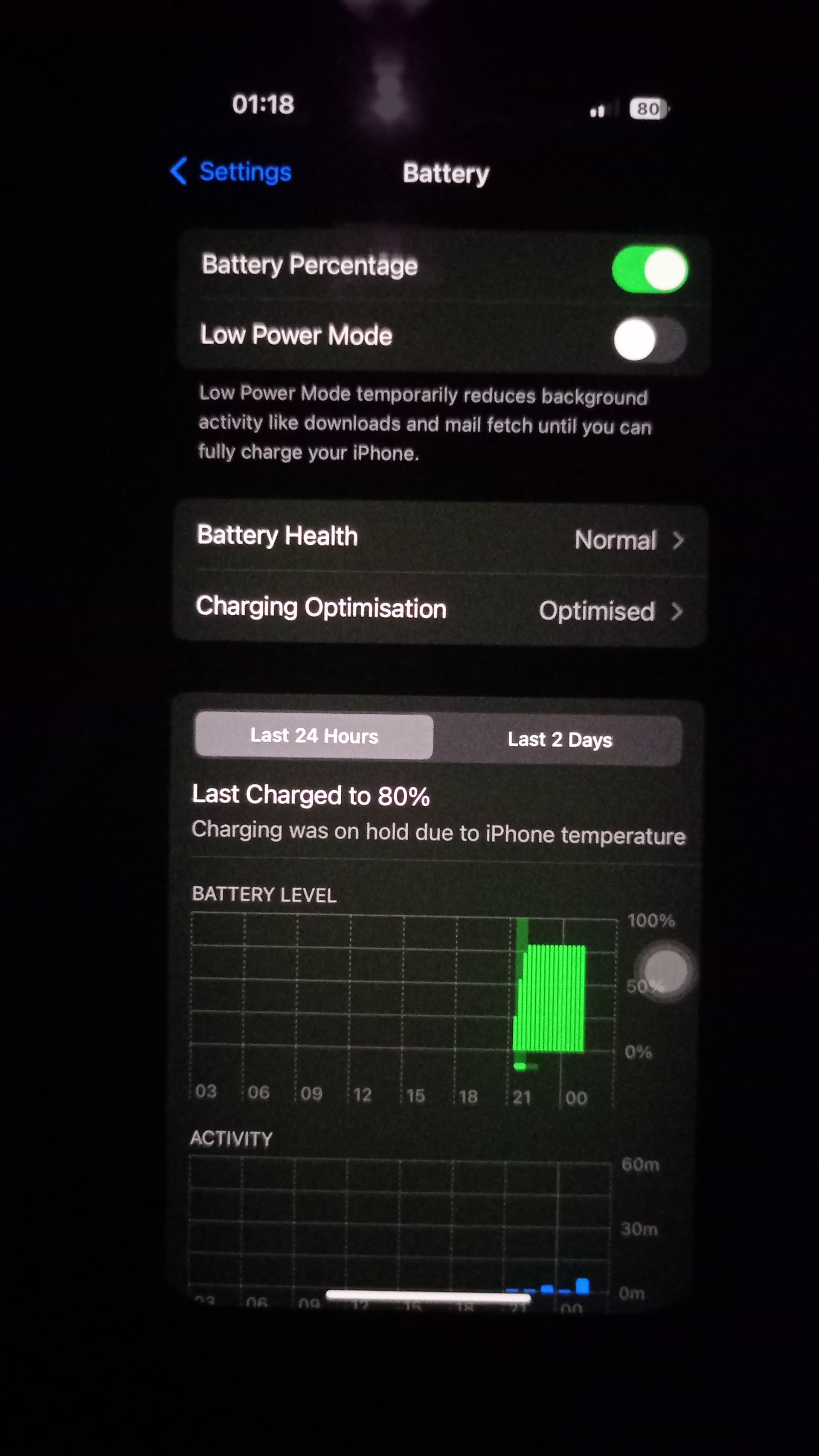This screenshot has width=819, height=1456.
Task: Go back to Settings
Action: point(231,171)
